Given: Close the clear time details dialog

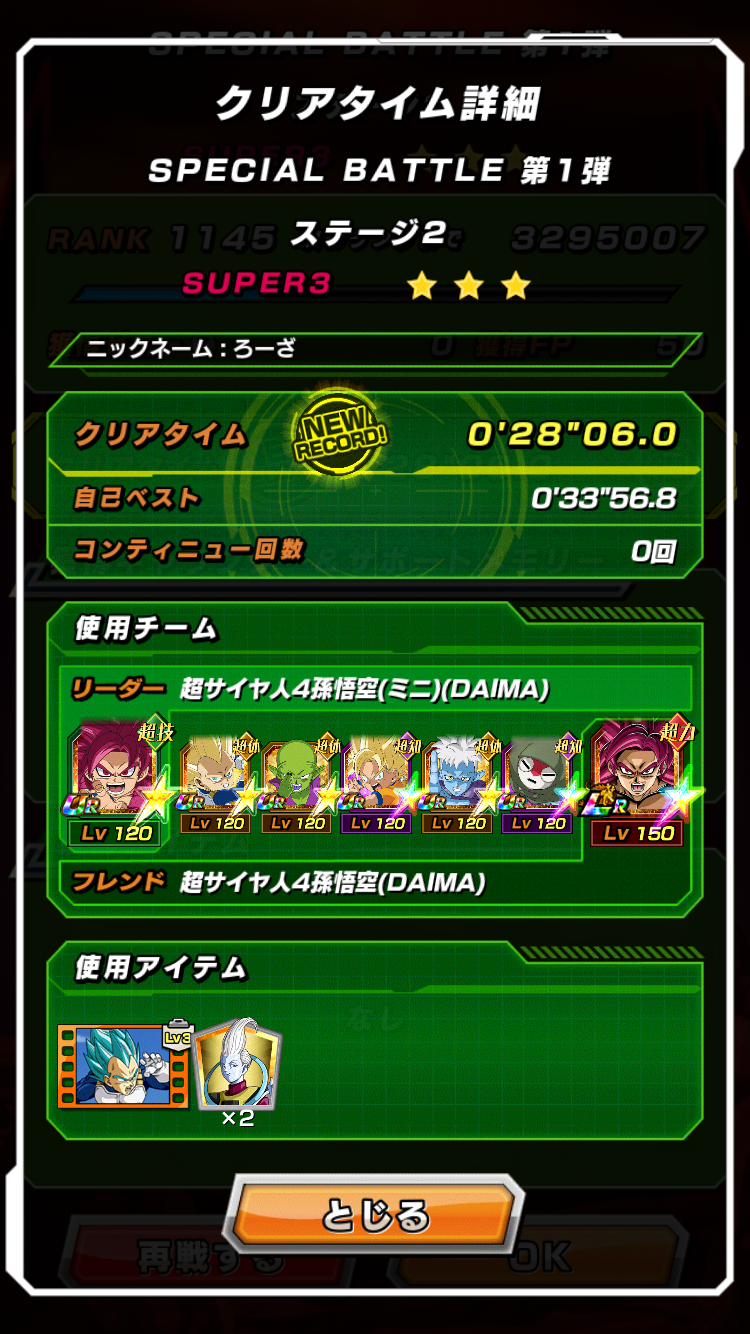Looking at the screenshot, I should pyautogui.click(x=375, y=1215).
